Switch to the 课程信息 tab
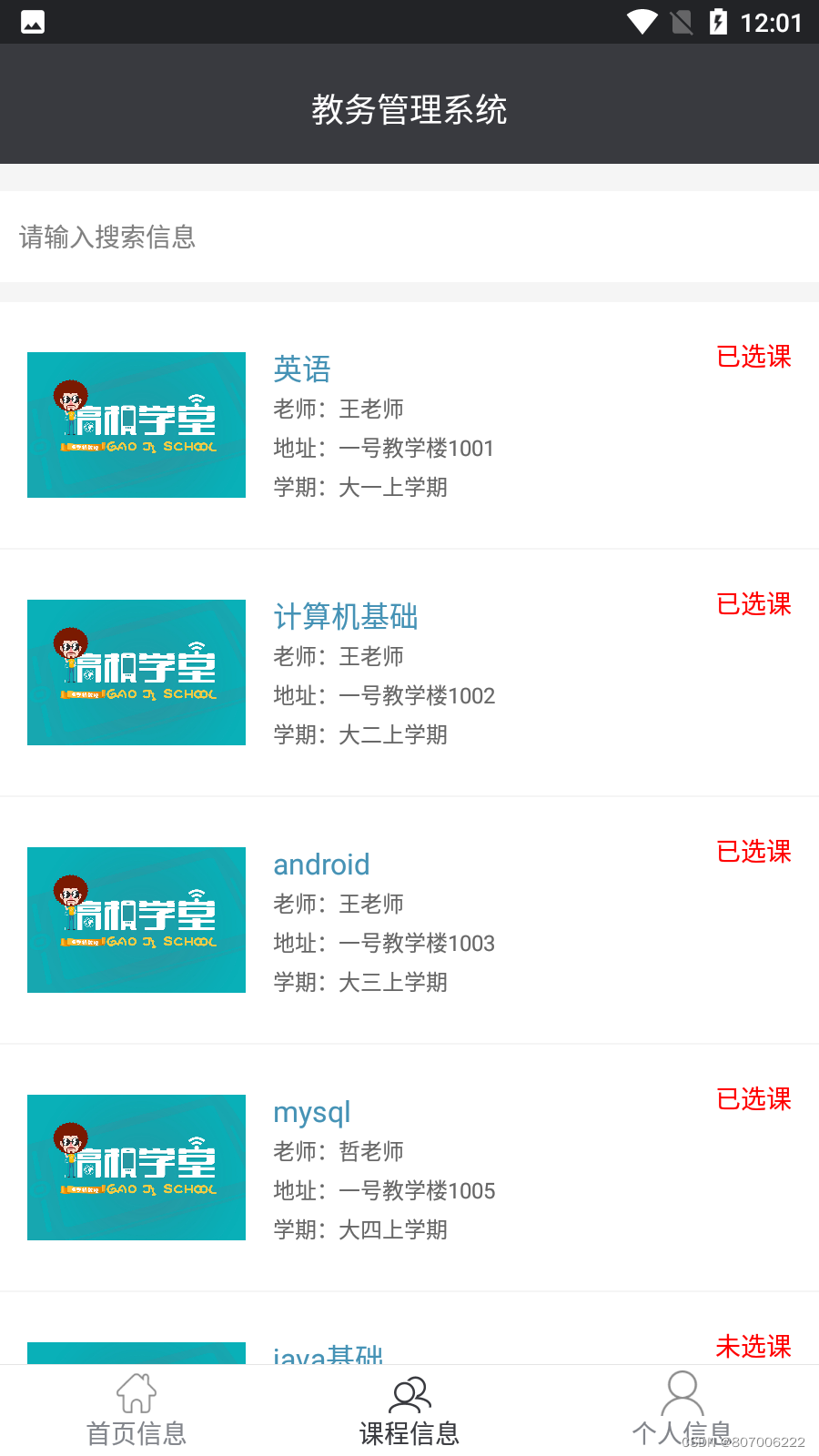819x1456 pixels. (x=409, y=1410)
